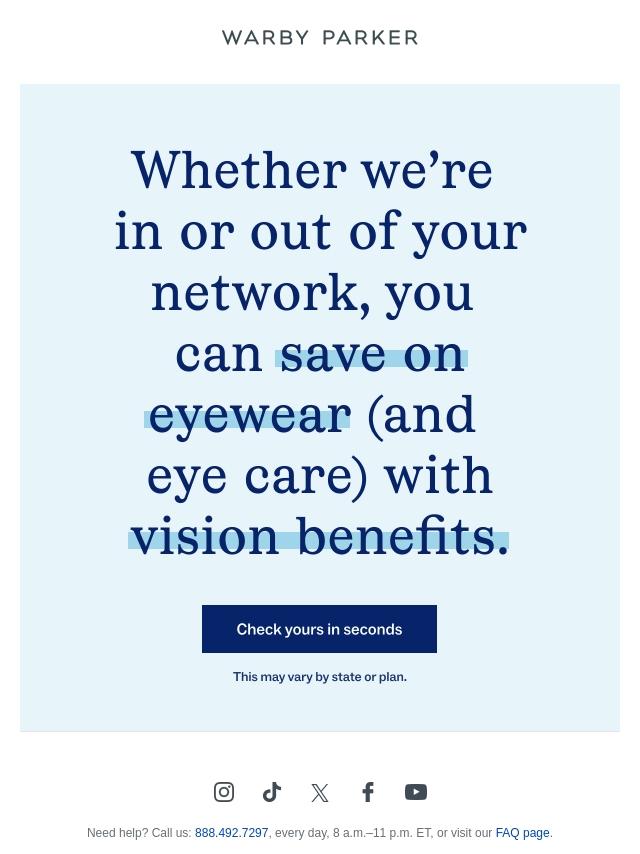Call the 888.492.7297 help number
Viewport: 640px width, 854px height.
tap(231, 833)
